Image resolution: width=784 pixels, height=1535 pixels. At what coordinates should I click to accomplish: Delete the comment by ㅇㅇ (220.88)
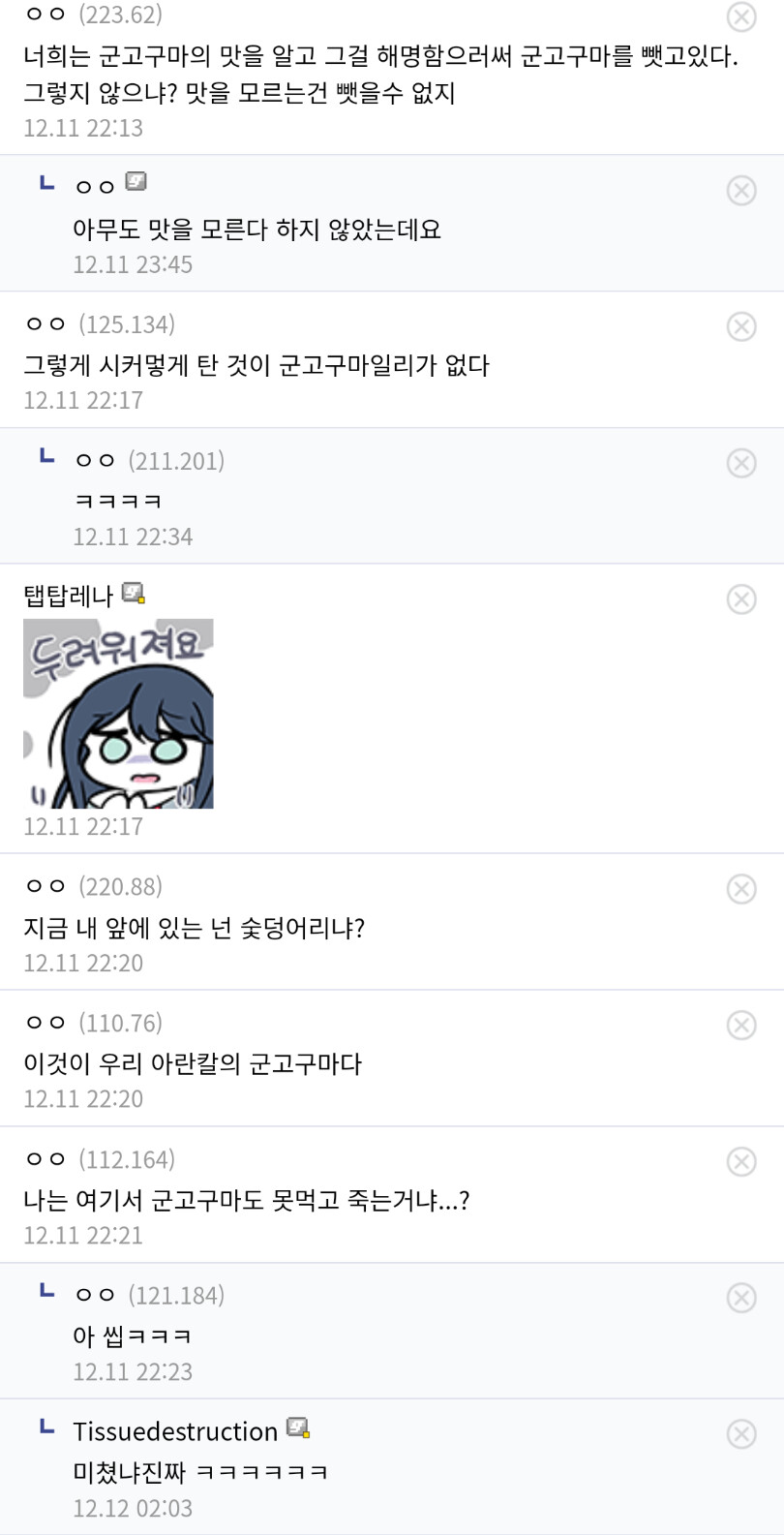[741, 889]
